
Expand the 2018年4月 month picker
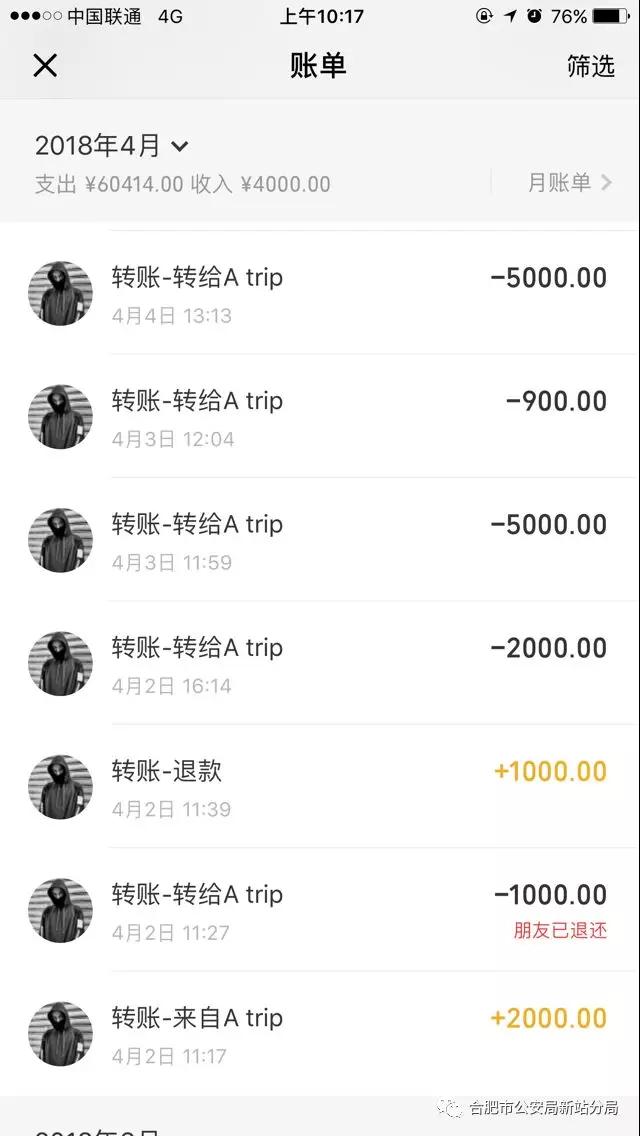point(112,146)
